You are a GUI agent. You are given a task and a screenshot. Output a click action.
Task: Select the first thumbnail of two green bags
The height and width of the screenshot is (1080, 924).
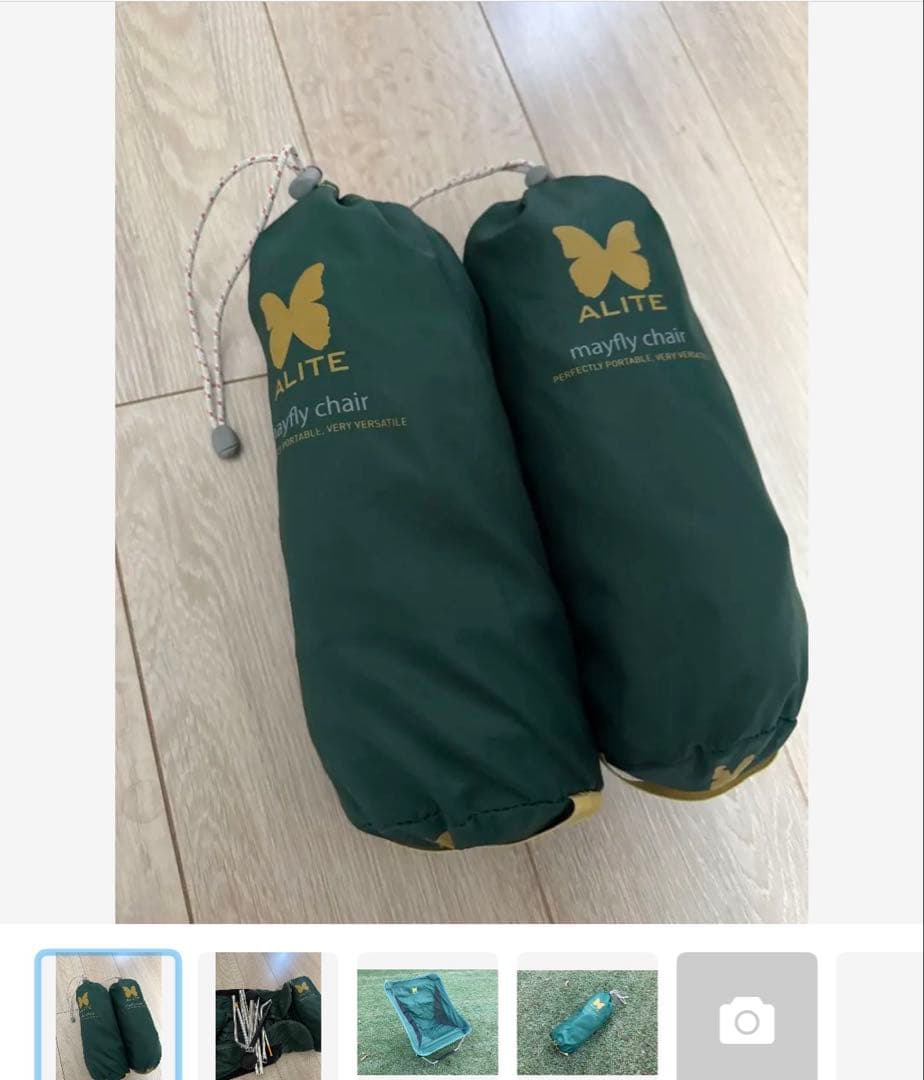108,1015
